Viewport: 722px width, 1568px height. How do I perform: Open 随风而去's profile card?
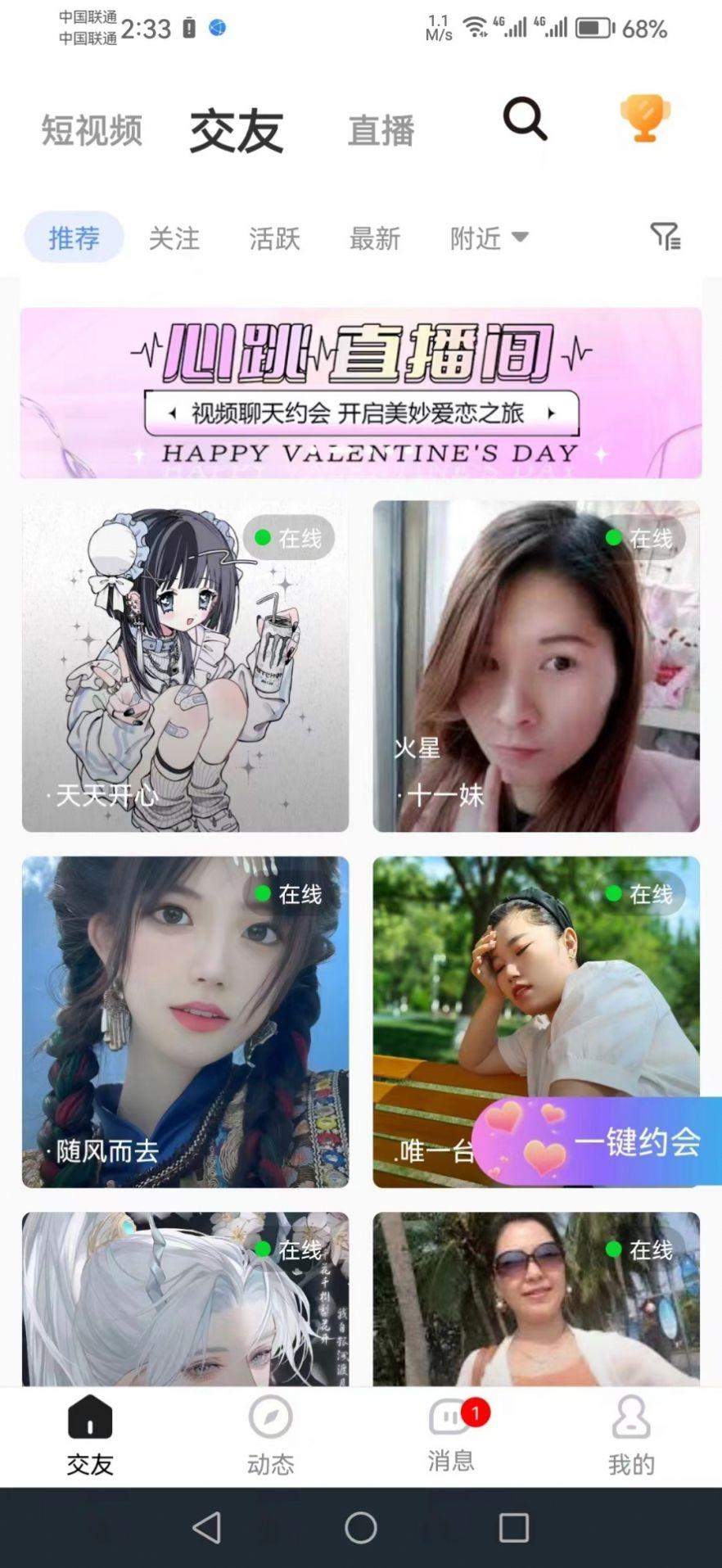coord(185,1021)
